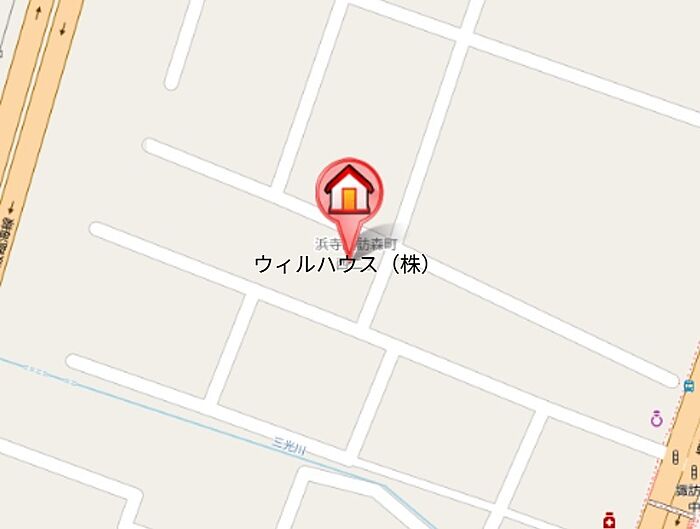Tap the red house pin for ウィルハウス（株）
This screenshot has height=529, width=700.
349,190
